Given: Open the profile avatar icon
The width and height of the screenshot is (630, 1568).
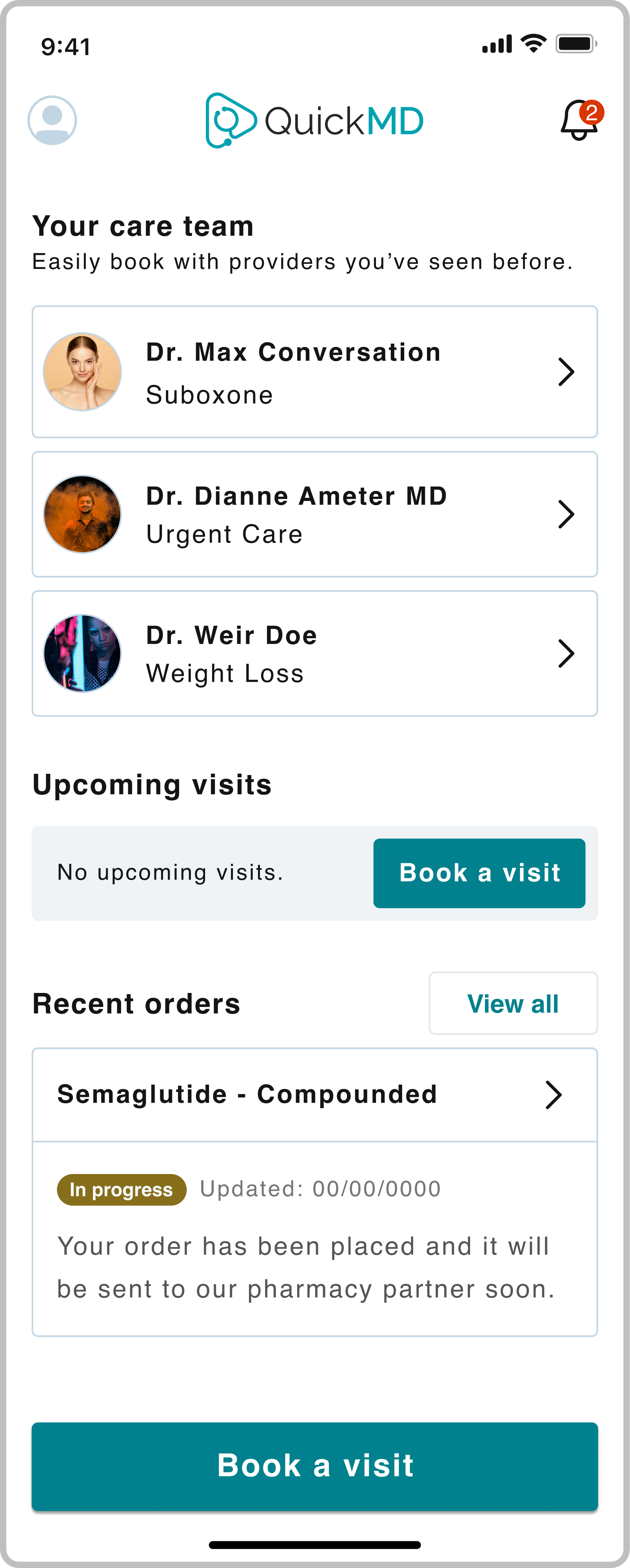Looking at the screenshot, I should coord(51,120).
